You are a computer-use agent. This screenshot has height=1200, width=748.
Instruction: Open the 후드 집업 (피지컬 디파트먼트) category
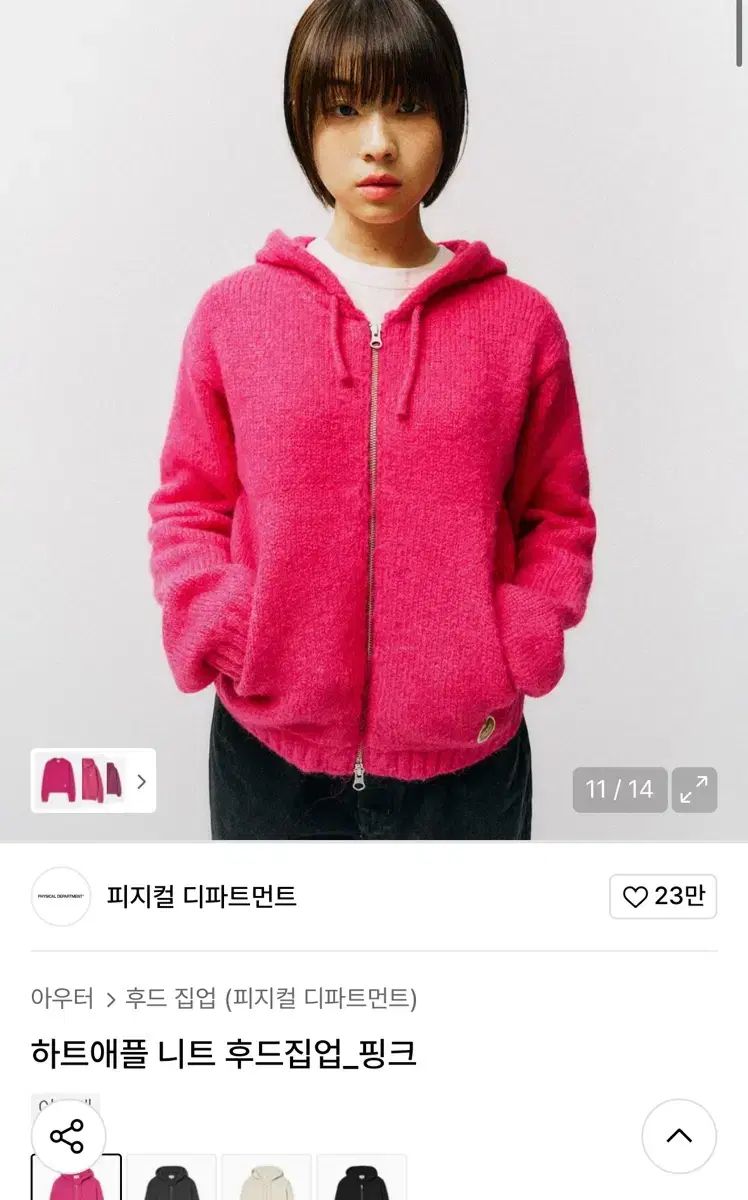[270, 998]
